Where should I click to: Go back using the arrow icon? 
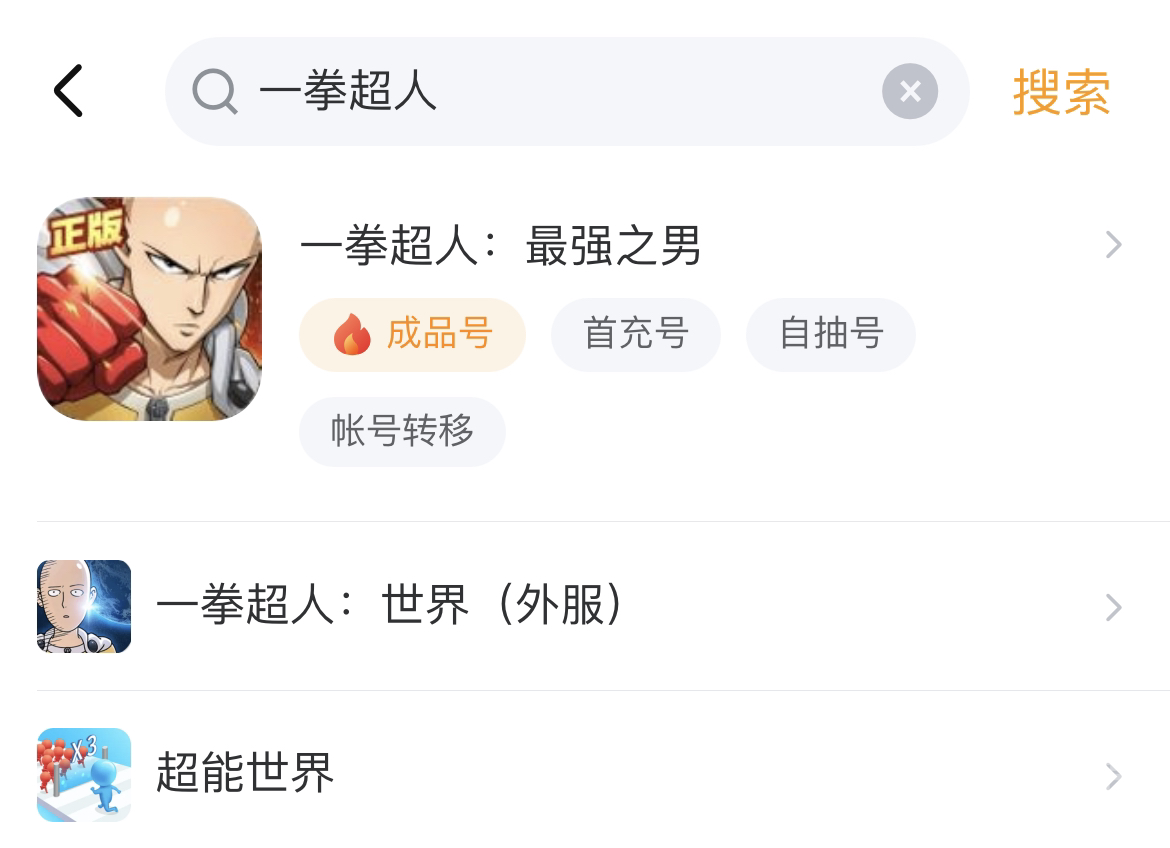point(68,91)
